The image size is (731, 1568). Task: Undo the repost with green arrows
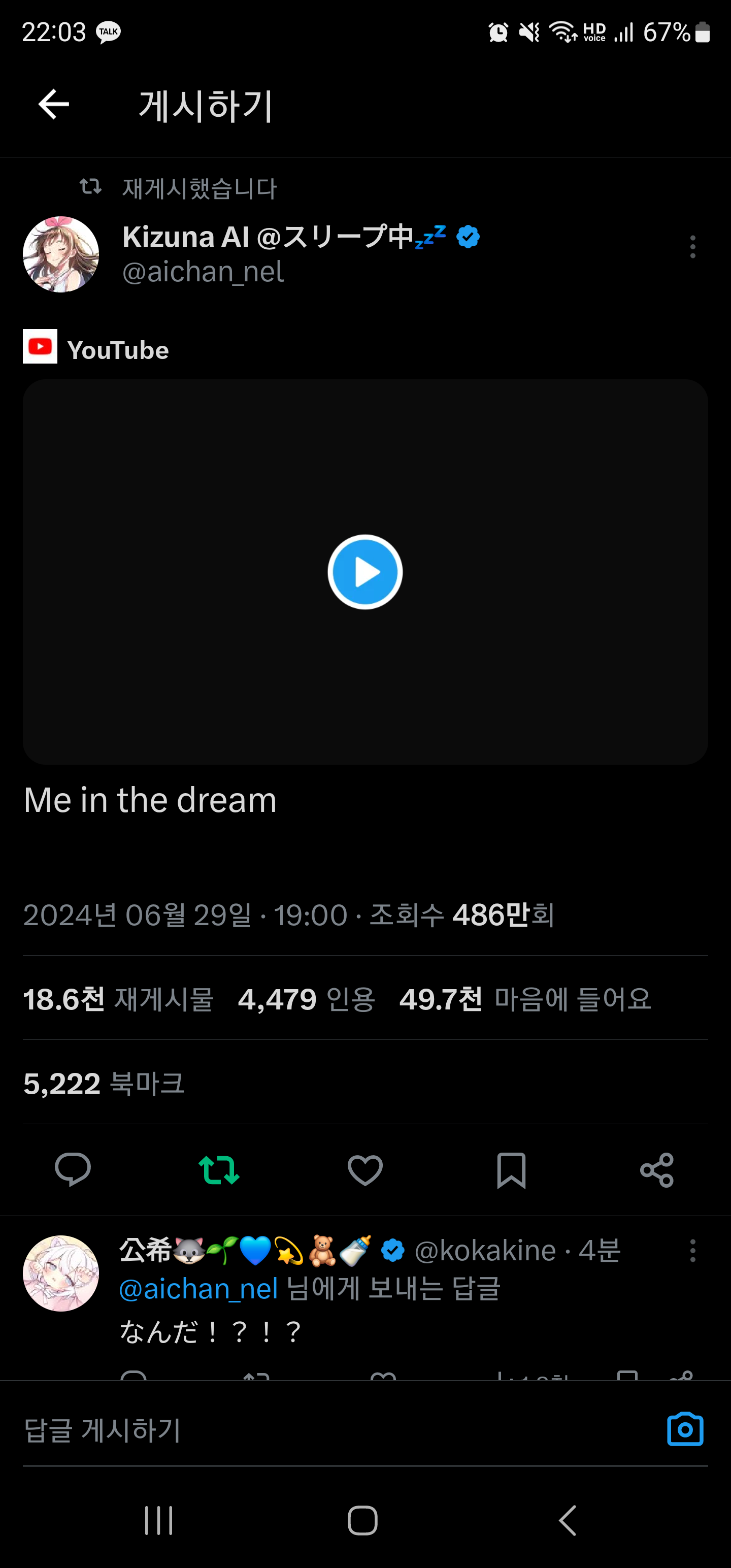pos(219,1169)
